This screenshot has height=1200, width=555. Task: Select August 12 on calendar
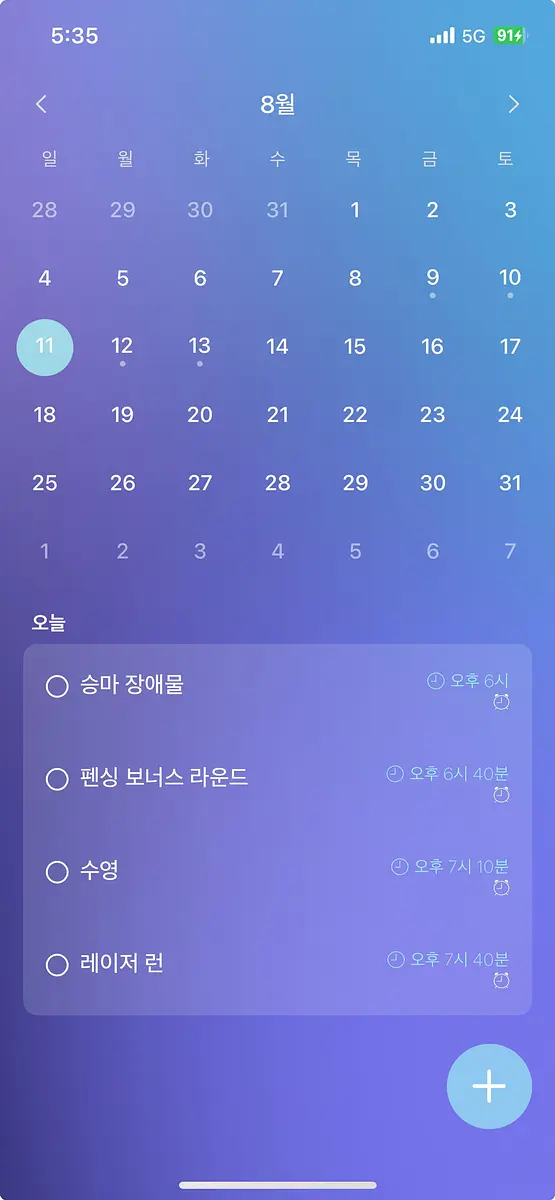point(122,347)
